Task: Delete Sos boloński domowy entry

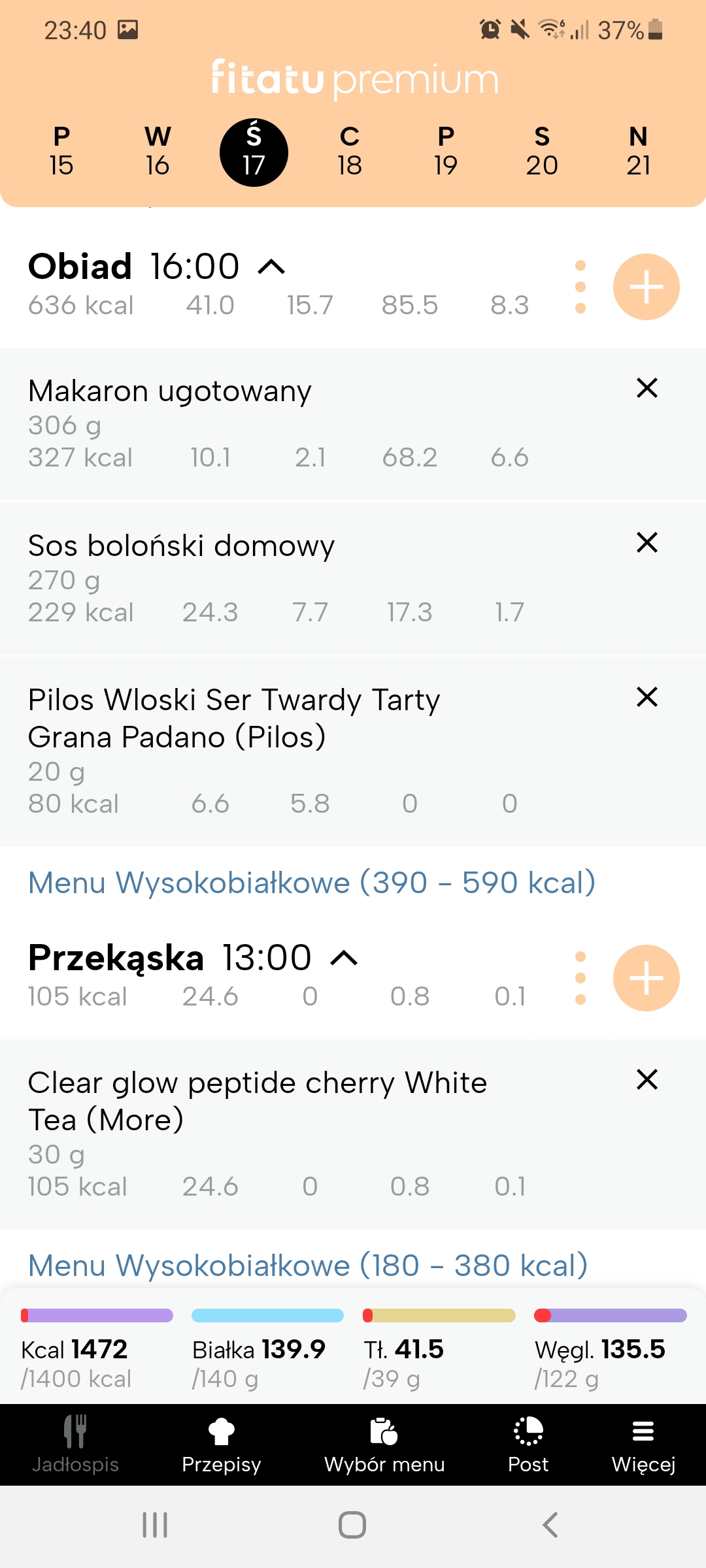Action: pyautogui.click(x=646, y=542)
